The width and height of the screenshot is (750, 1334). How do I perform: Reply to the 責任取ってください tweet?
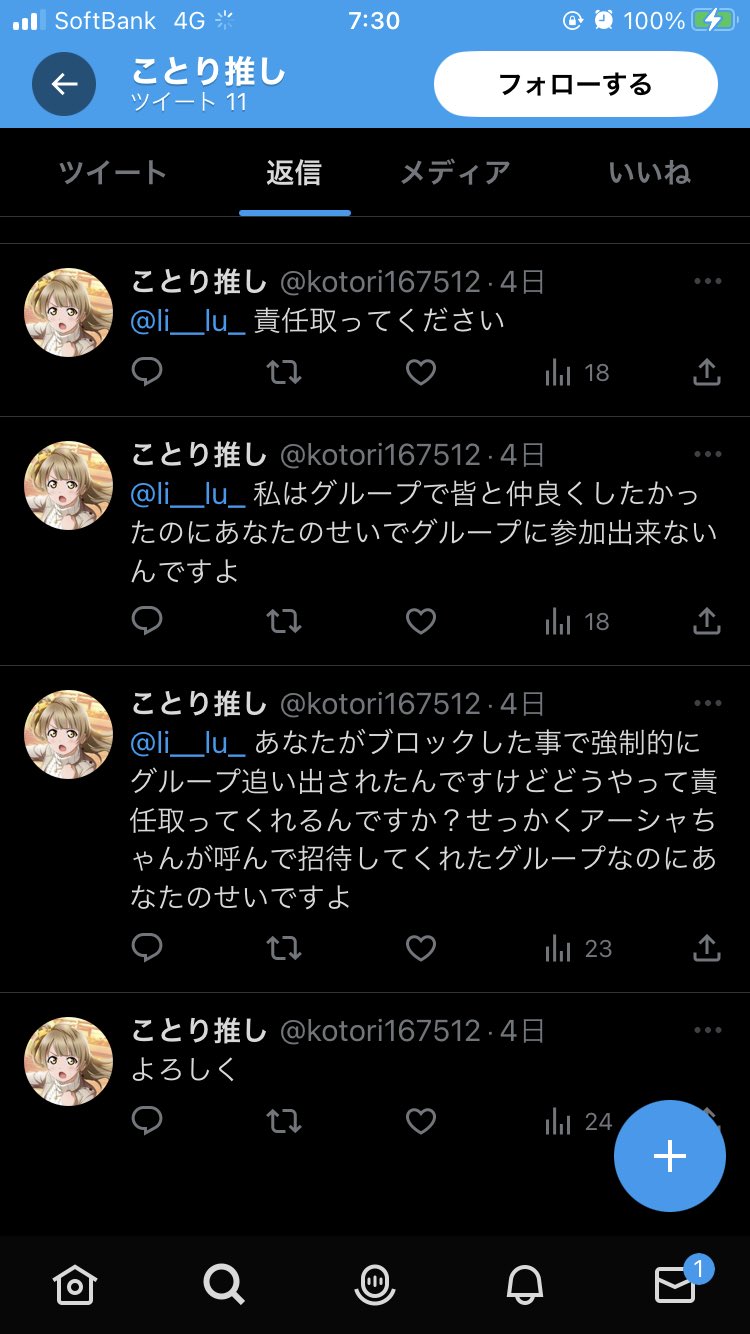pos(147,373)
